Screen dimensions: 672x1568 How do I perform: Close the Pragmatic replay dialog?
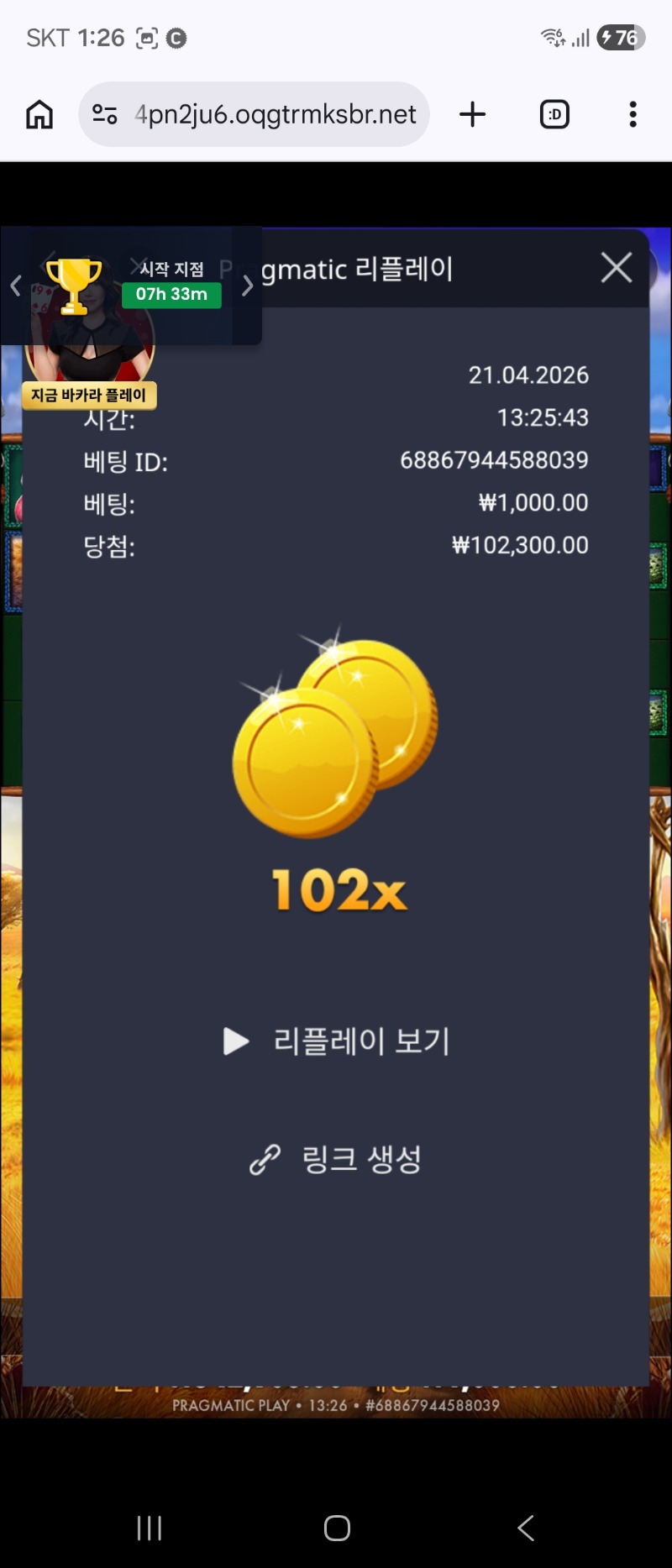pyautogui.click(x=617, y=268)
